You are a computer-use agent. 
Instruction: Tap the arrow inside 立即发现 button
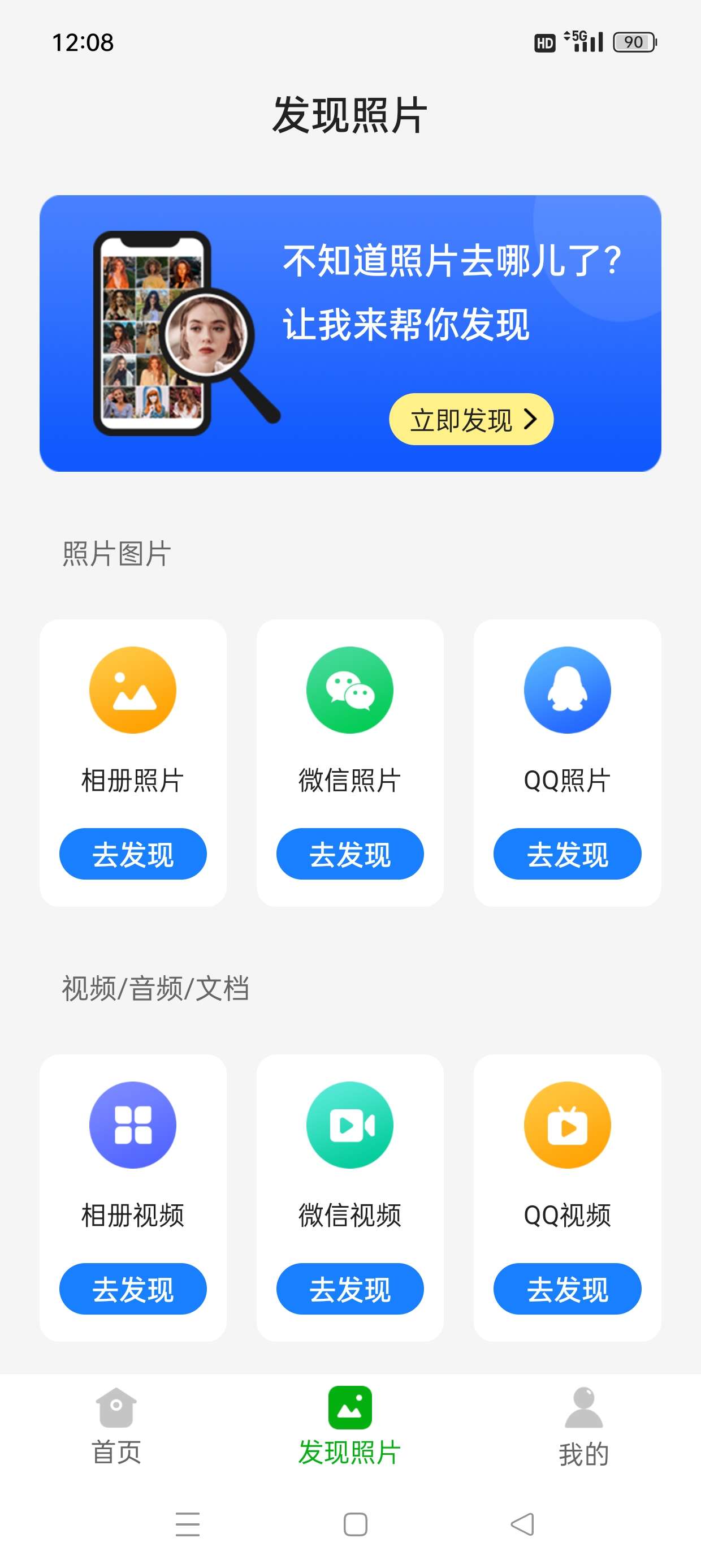click(531, 419)
